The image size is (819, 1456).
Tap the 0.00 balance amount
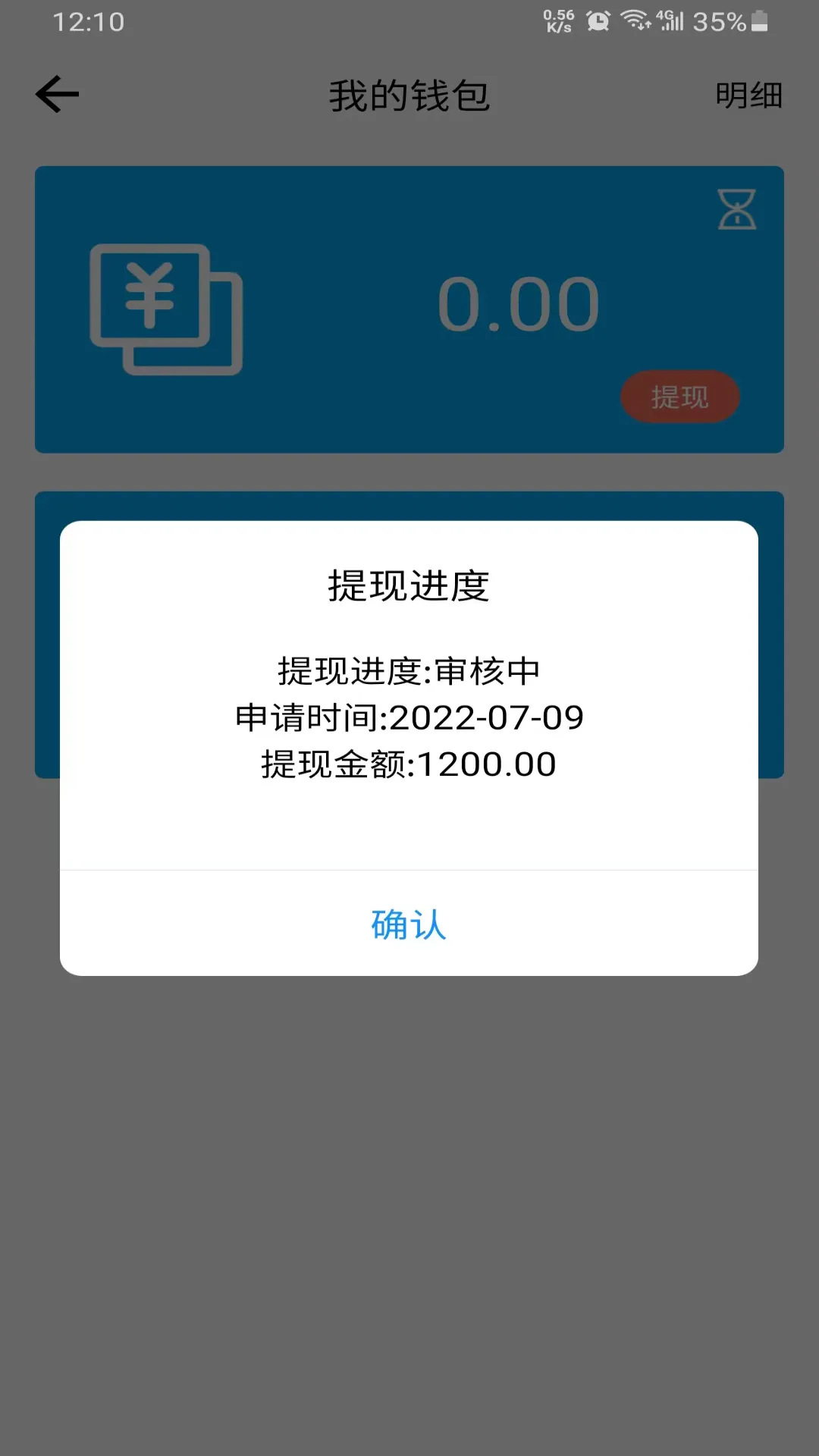click(517, 303)
